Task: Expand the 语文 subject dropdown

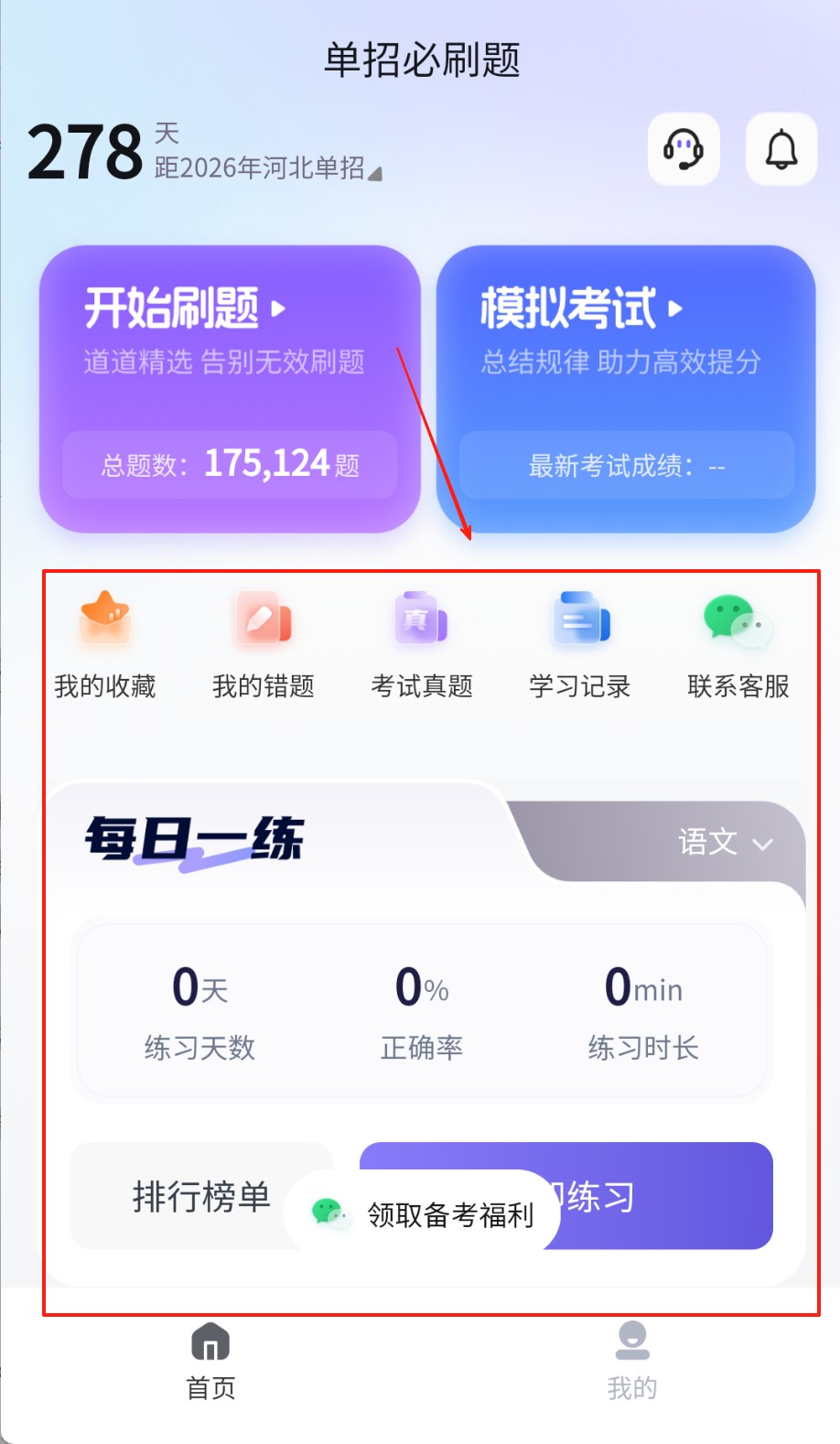Action: 725,842
